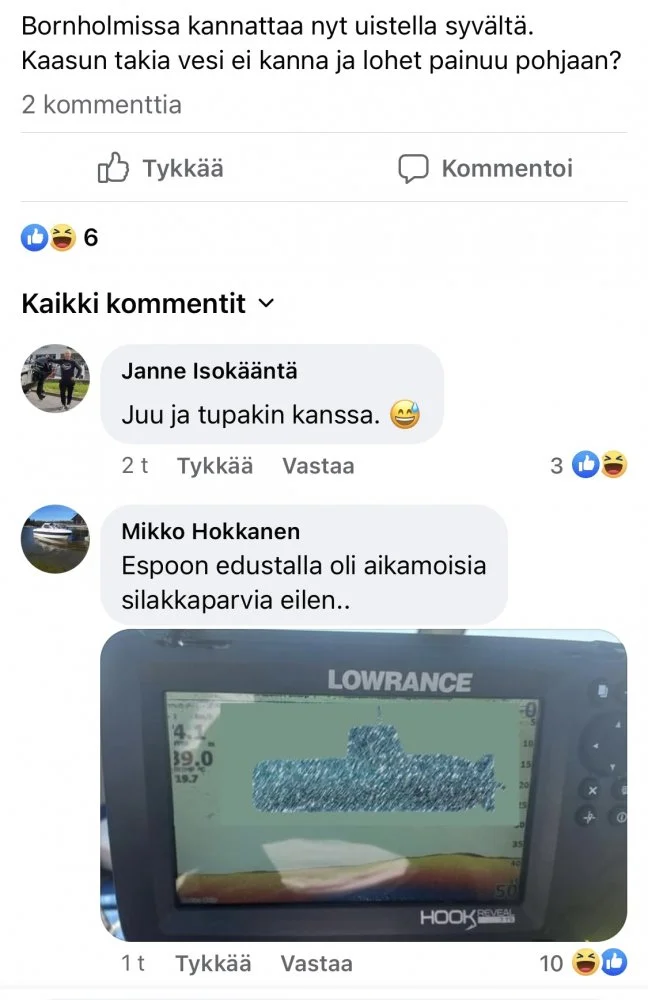This screenshot has width=648, height=1000.
Task: Tap Kommentoi to comment on post
Action: (486, 168)
